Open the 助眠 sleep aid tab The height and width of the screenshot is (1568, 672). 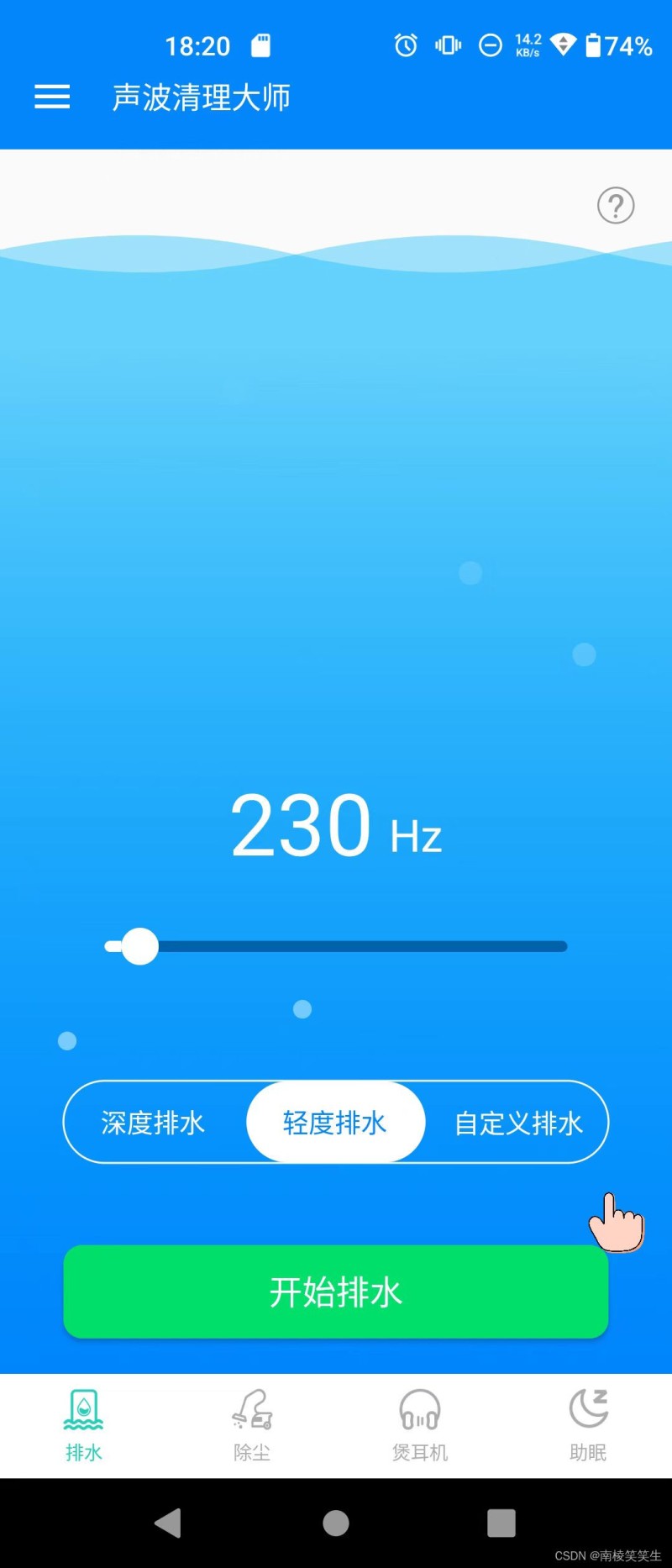[588, 1426]
